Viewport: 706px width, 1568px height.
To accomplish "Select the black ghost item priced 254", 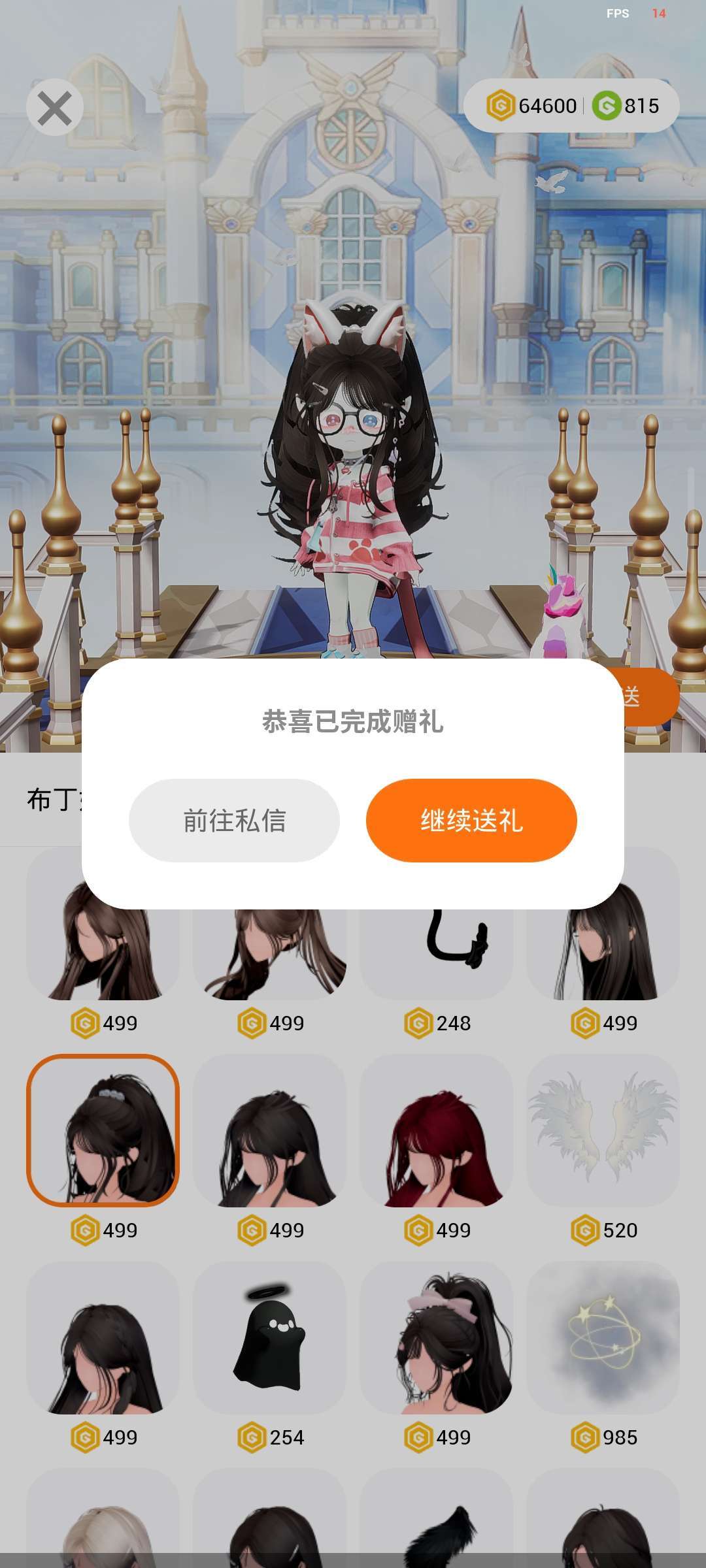I will (269, 1337).
